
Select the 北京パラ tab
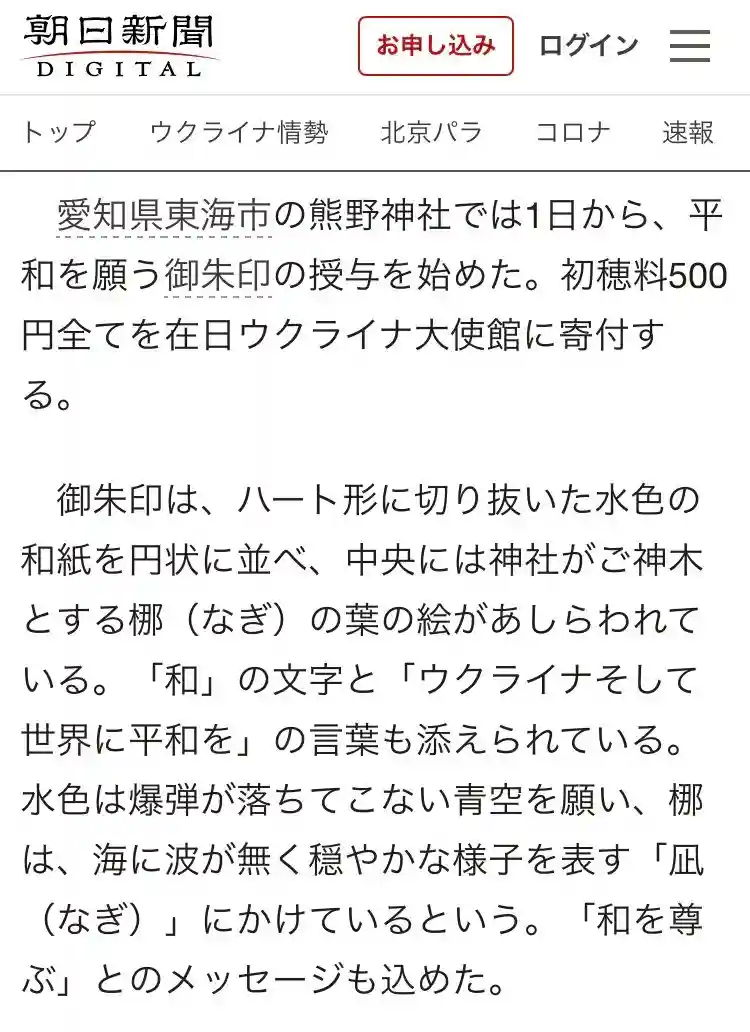(x=431, y=132)
